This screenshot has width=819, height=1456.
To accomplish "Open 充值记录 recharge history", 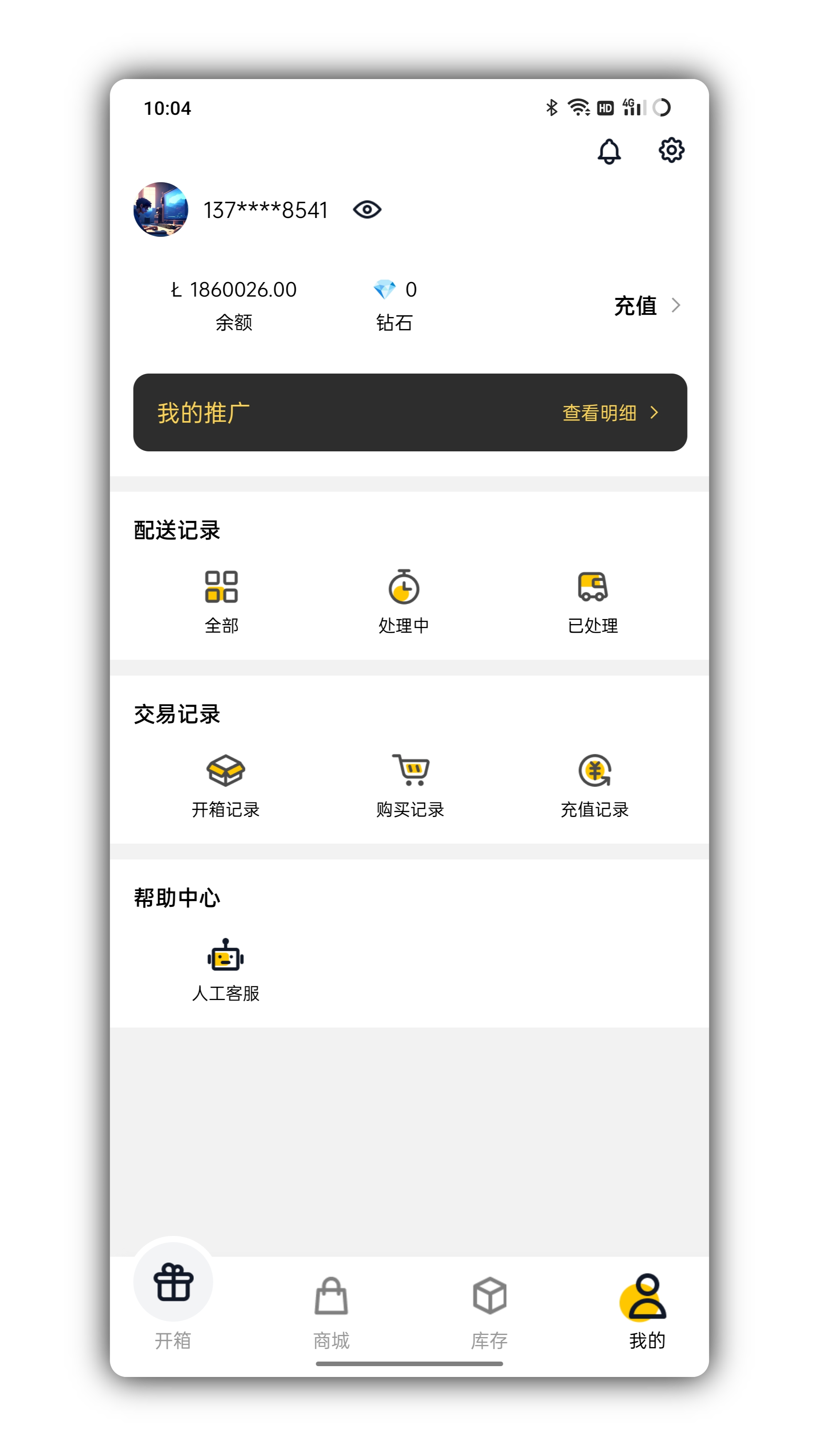I will (595, 785).
